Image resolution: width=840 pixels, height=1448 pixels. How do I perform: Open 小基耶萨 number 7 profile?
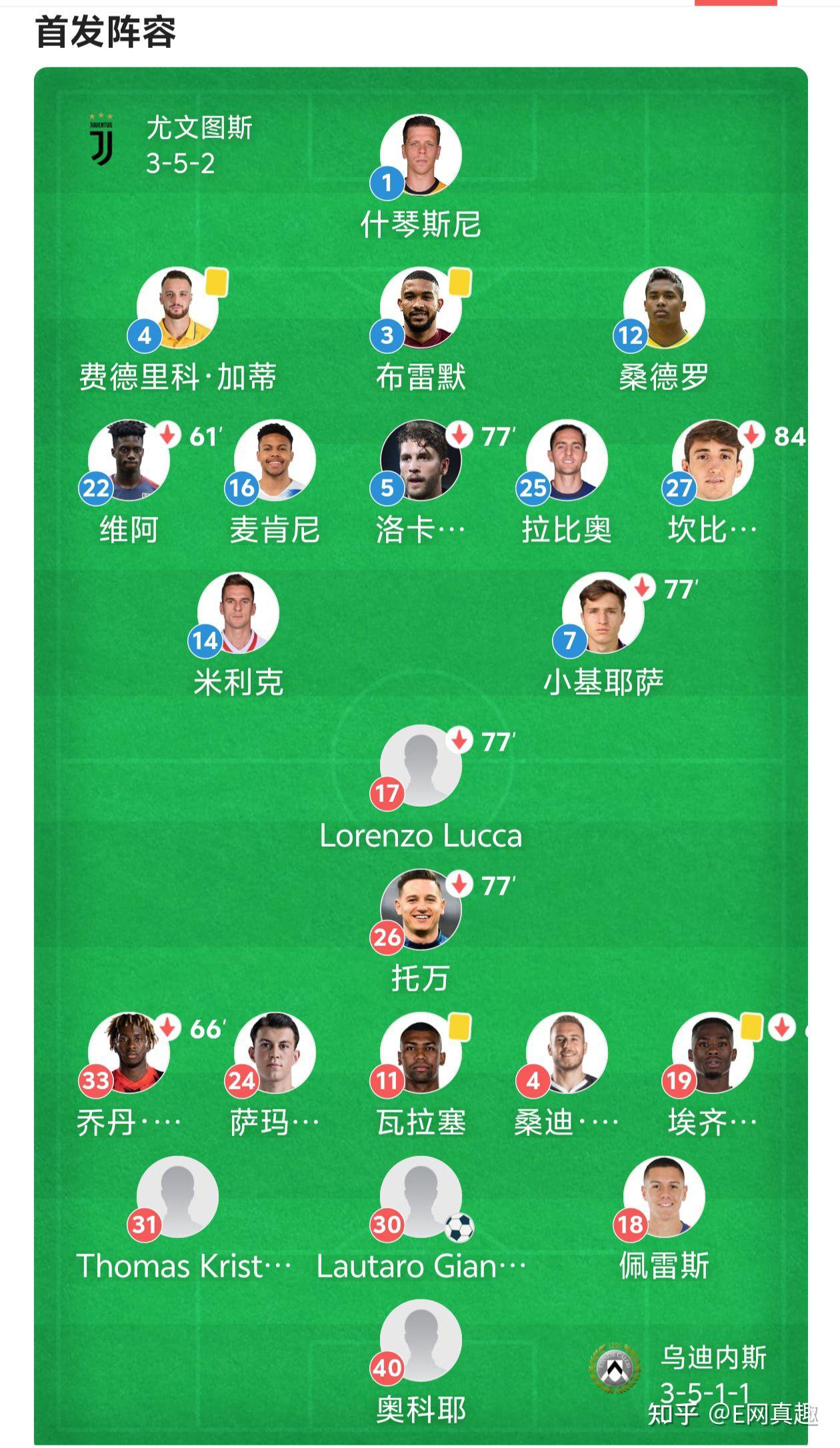click(x=603, y=613)
